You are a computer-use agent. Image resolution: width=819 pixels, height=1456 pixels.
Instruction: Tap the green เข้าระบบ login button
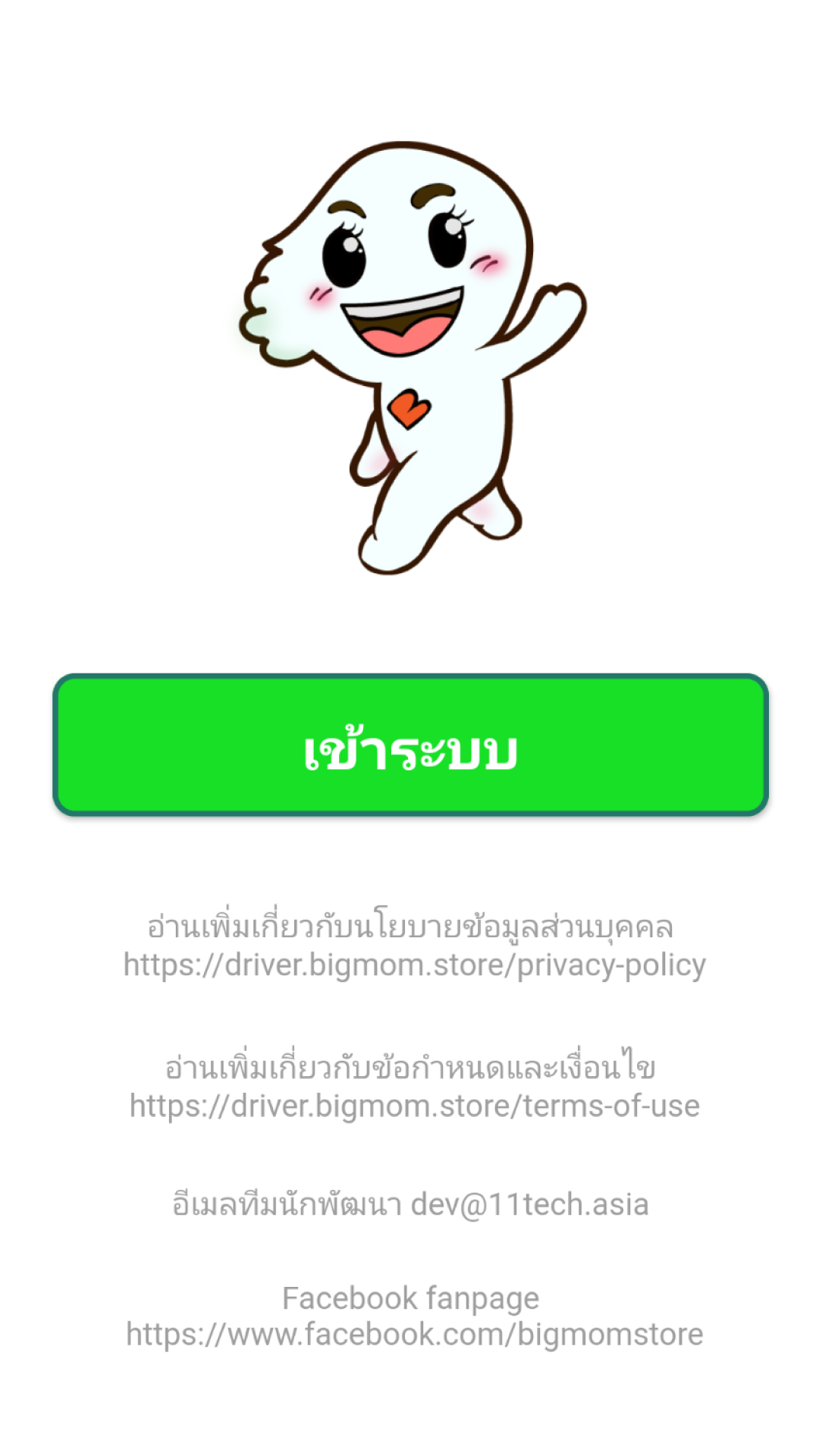point(410,745)
